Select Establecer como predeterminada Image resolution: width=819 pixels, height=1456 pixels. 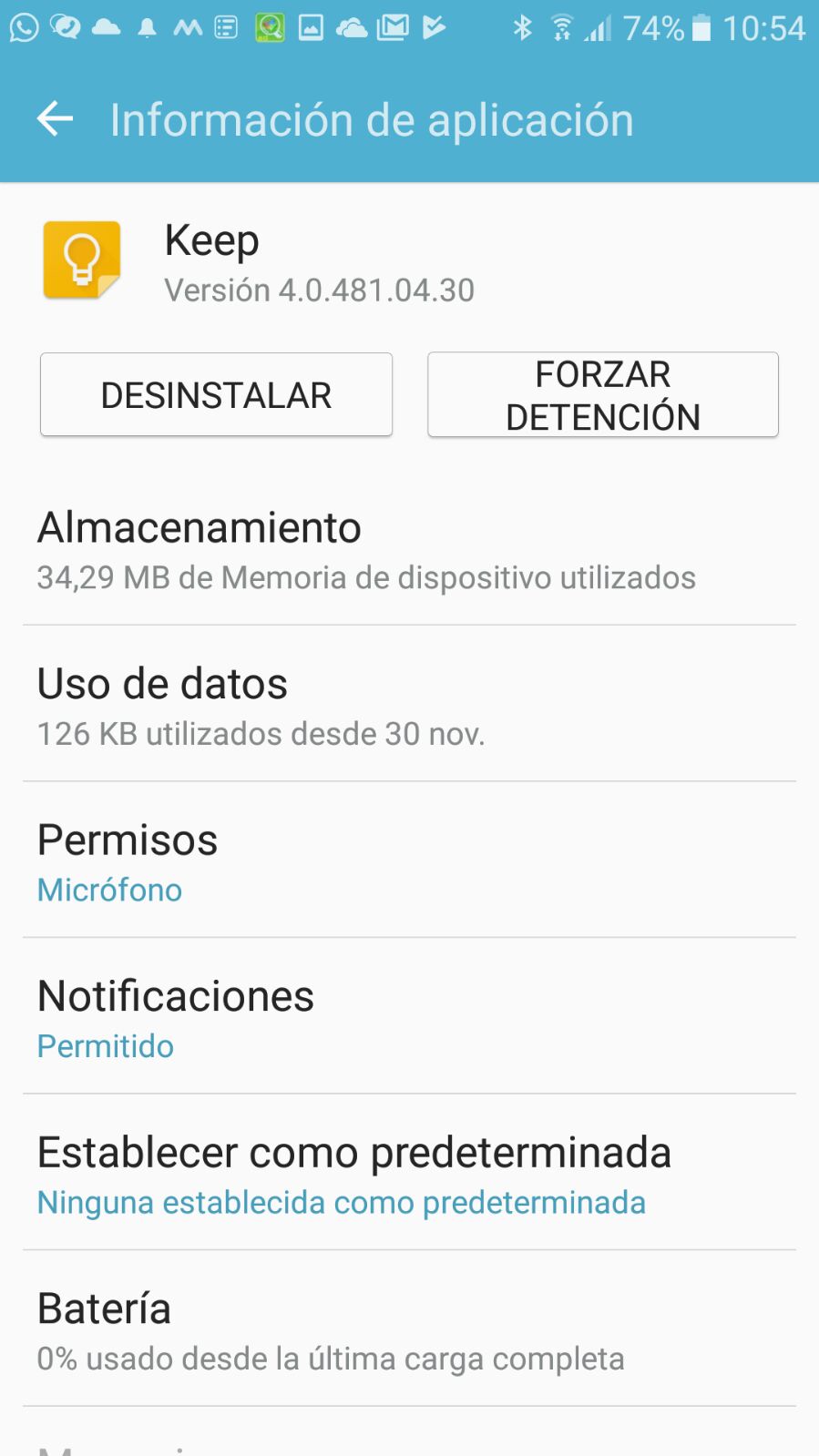(409, 1174)
